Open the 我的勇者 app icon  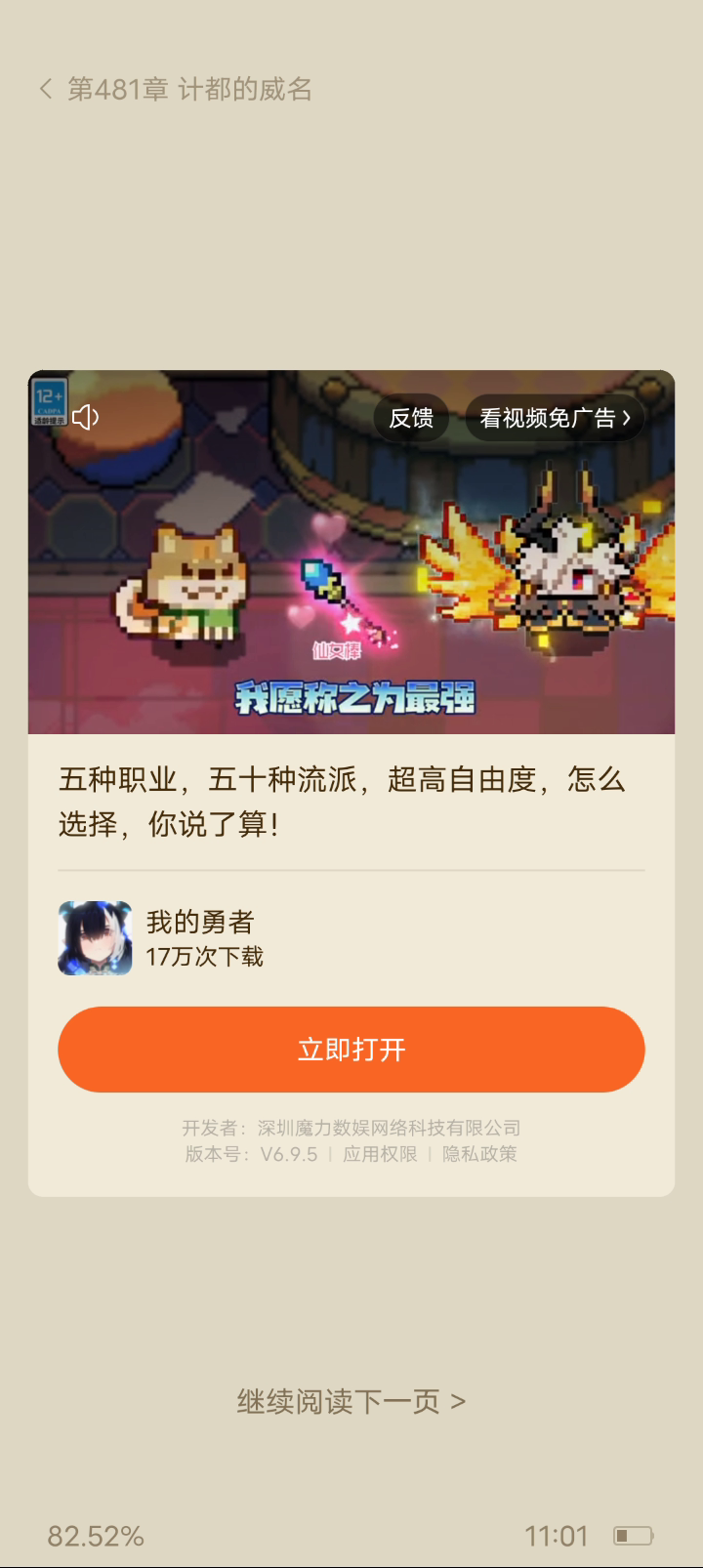[x=95, y=938]
